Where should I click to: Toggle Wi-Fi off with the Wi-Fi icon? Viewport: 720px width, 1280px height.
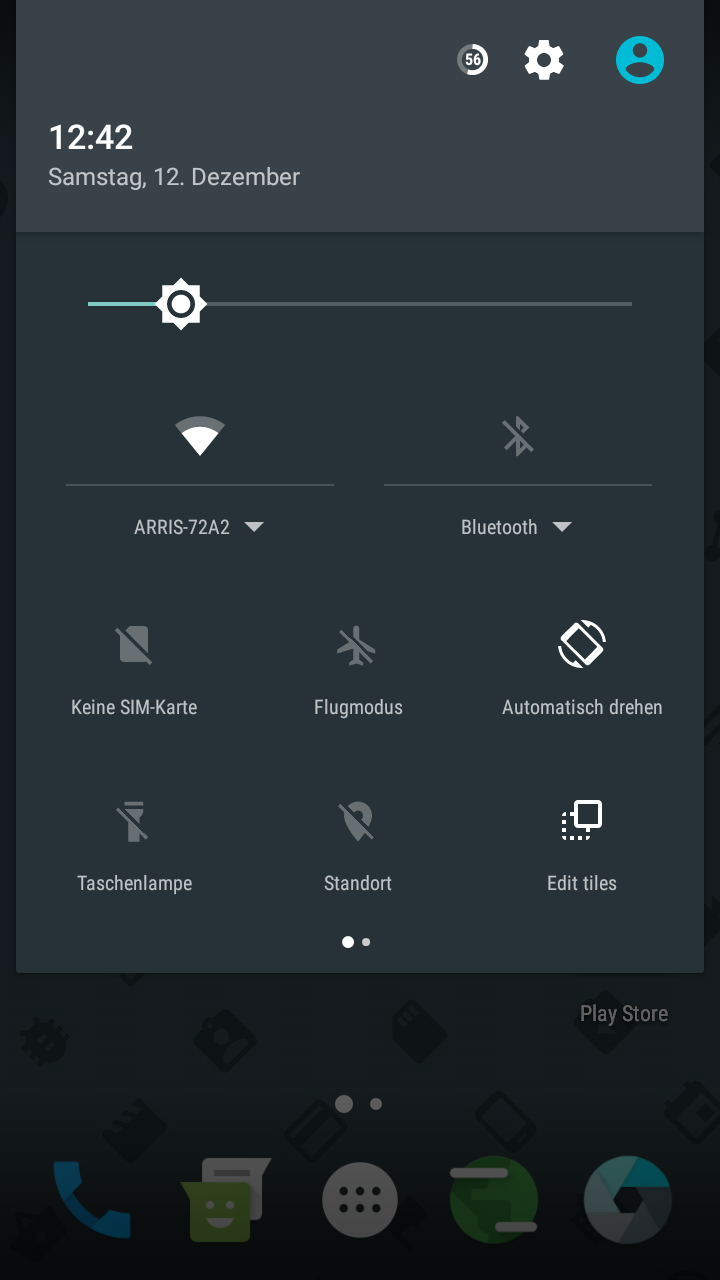200,436
